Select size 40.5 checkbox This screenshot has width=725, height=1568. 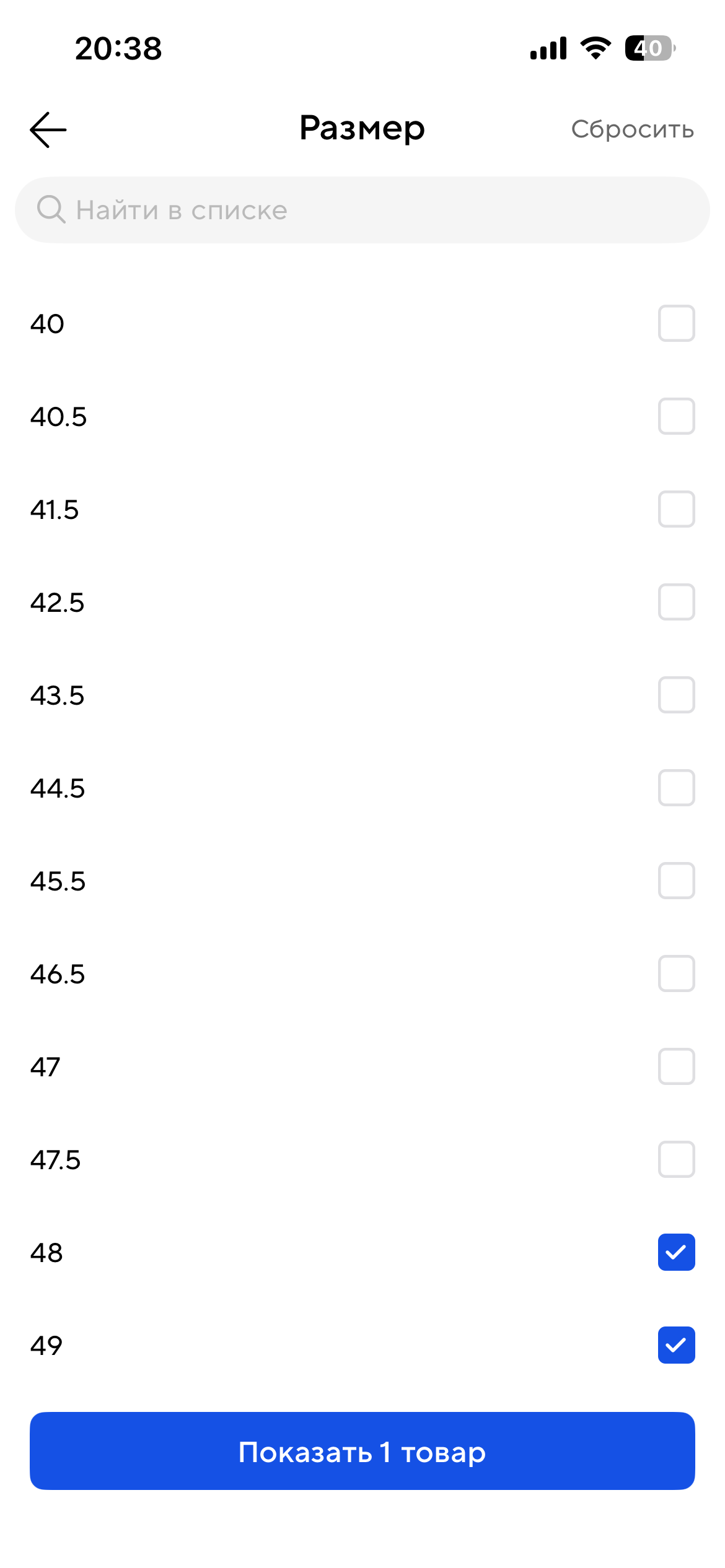pyautogui.click(x=676, y=416)
